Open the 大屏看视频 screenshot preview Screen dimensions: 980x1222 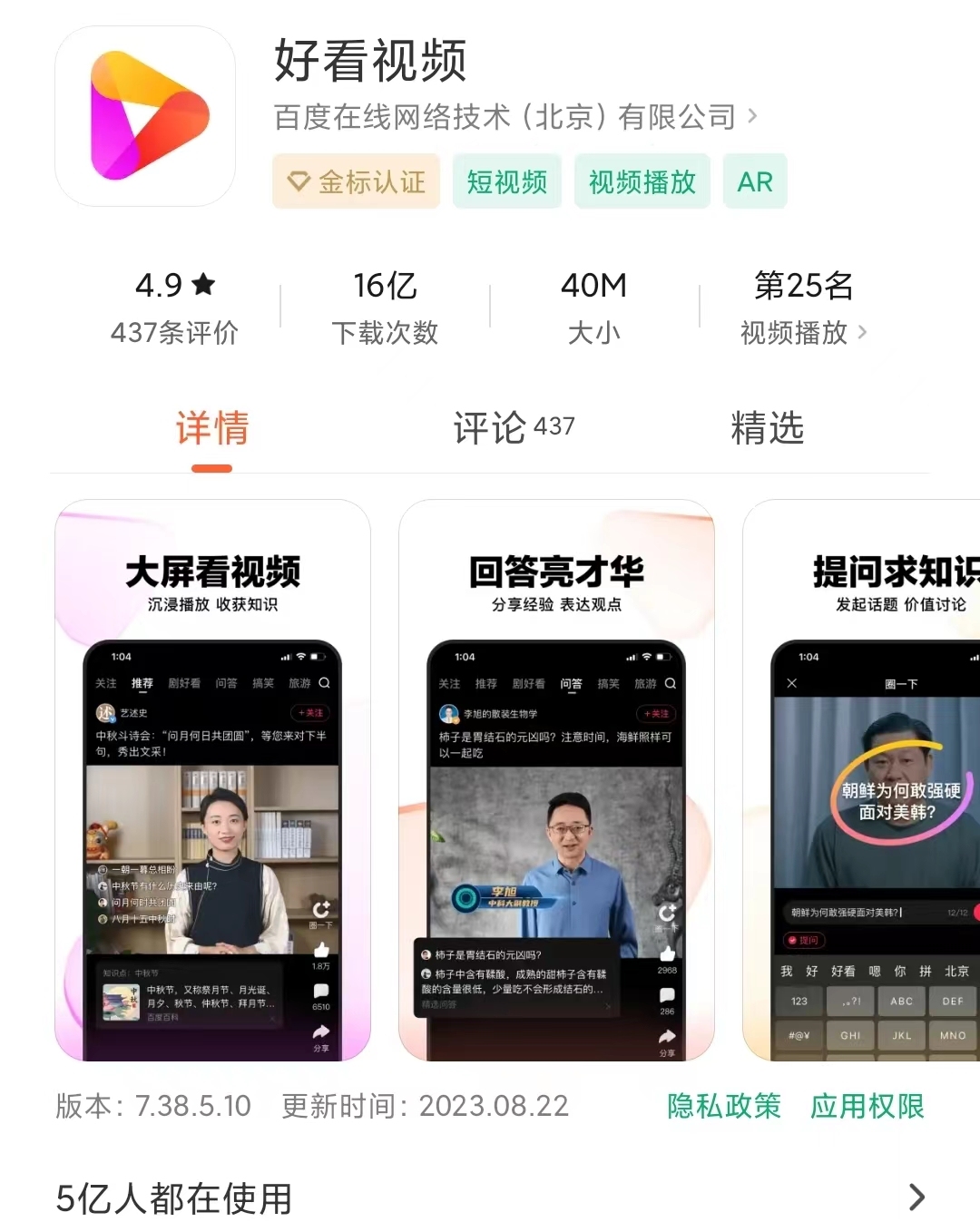pos(212,780)
